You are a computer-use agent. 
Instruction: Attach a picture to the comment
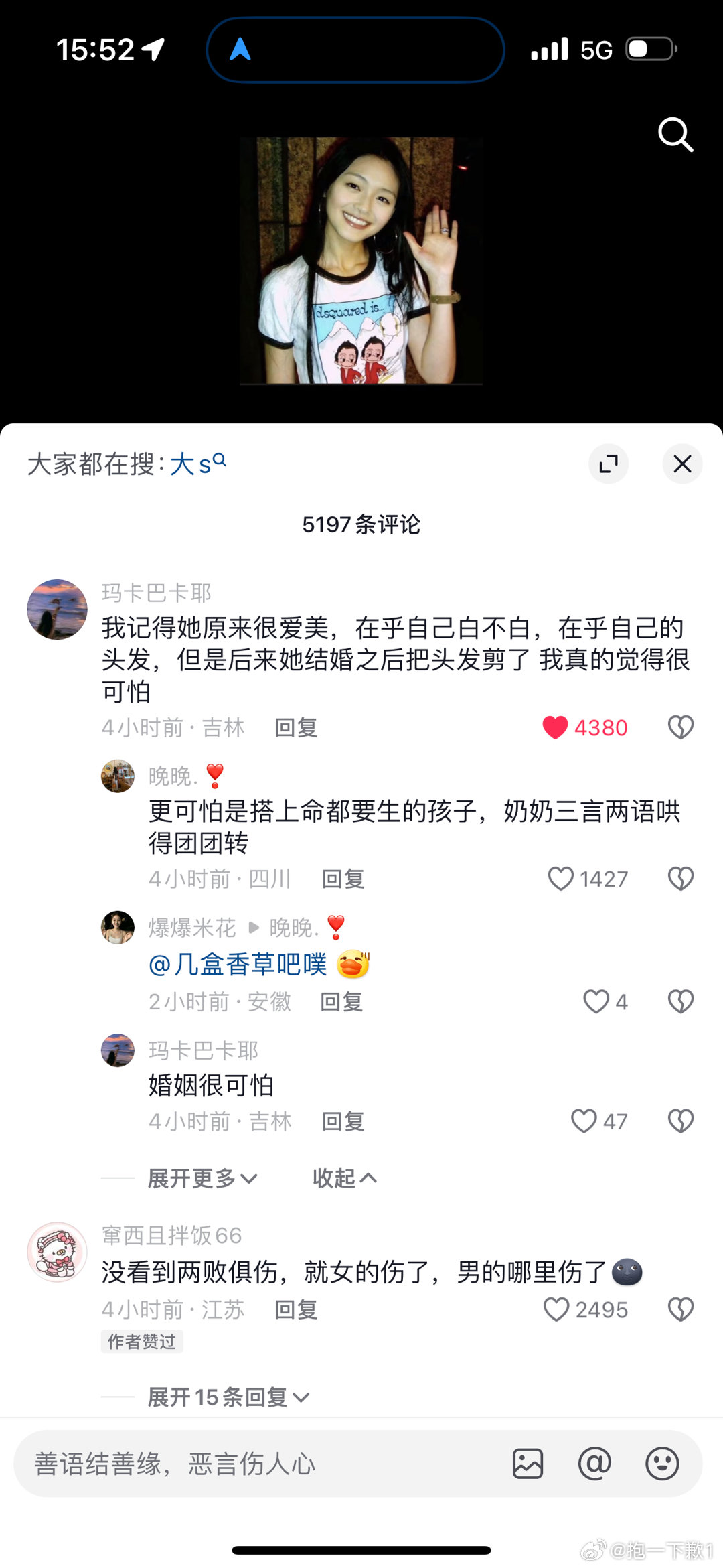click(x=528, y=1464)
